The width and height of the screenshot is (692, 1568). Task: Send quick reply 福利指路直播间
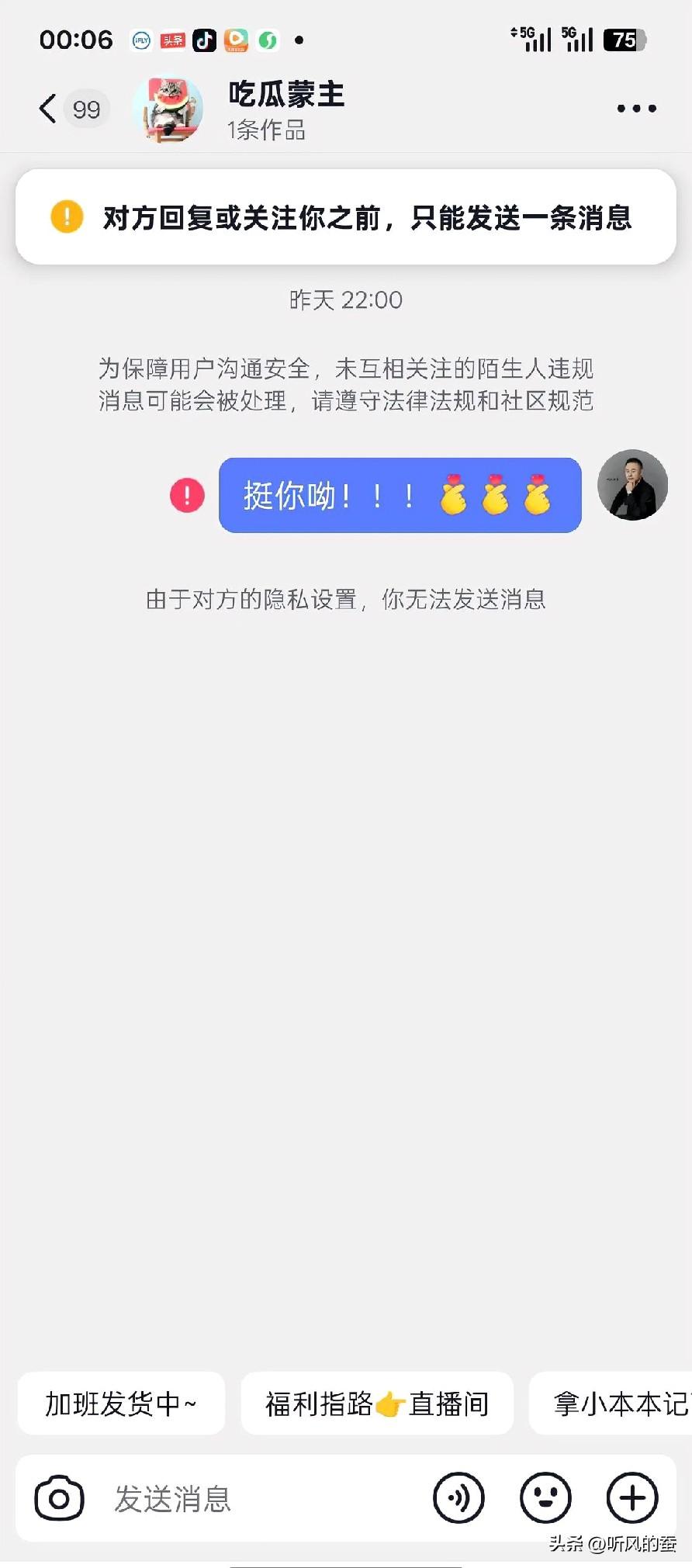(377, 1402)
